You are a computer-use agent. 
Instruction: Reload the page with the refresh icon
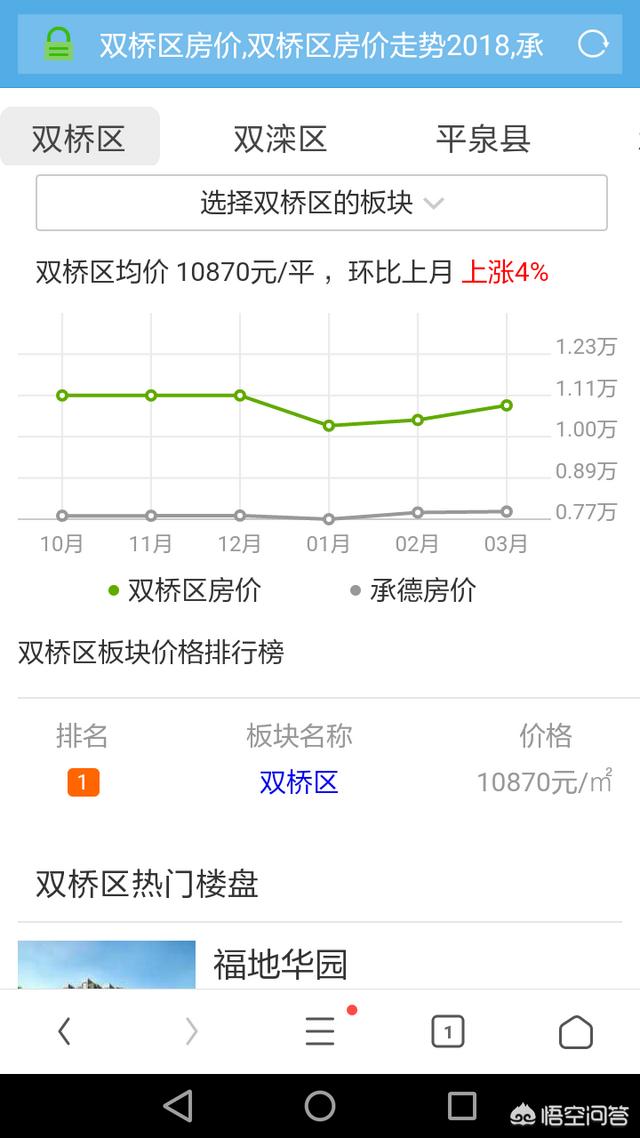click(x=593, y=44)
